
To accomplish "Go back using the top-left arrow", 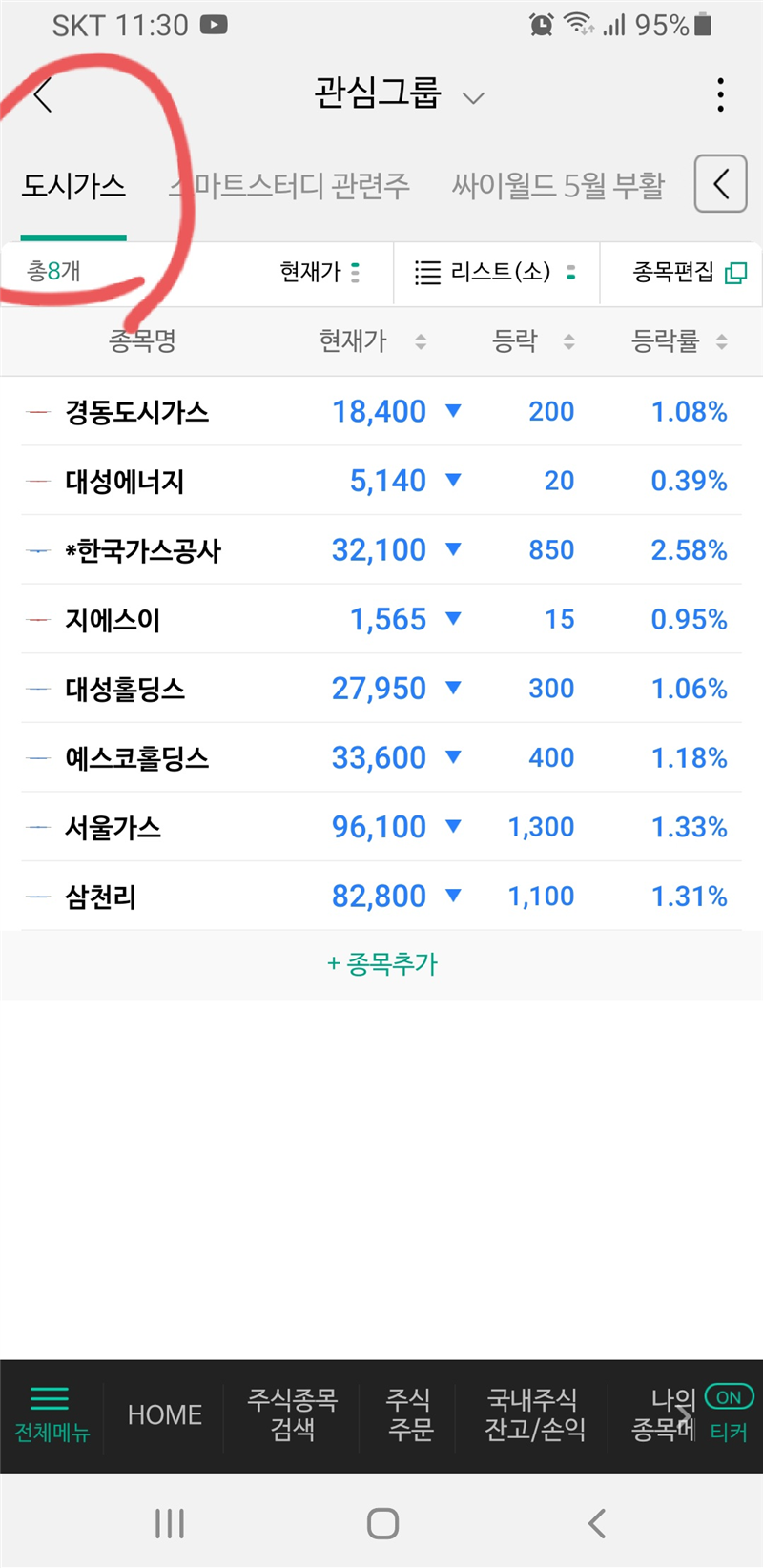I will pos(43,95).
